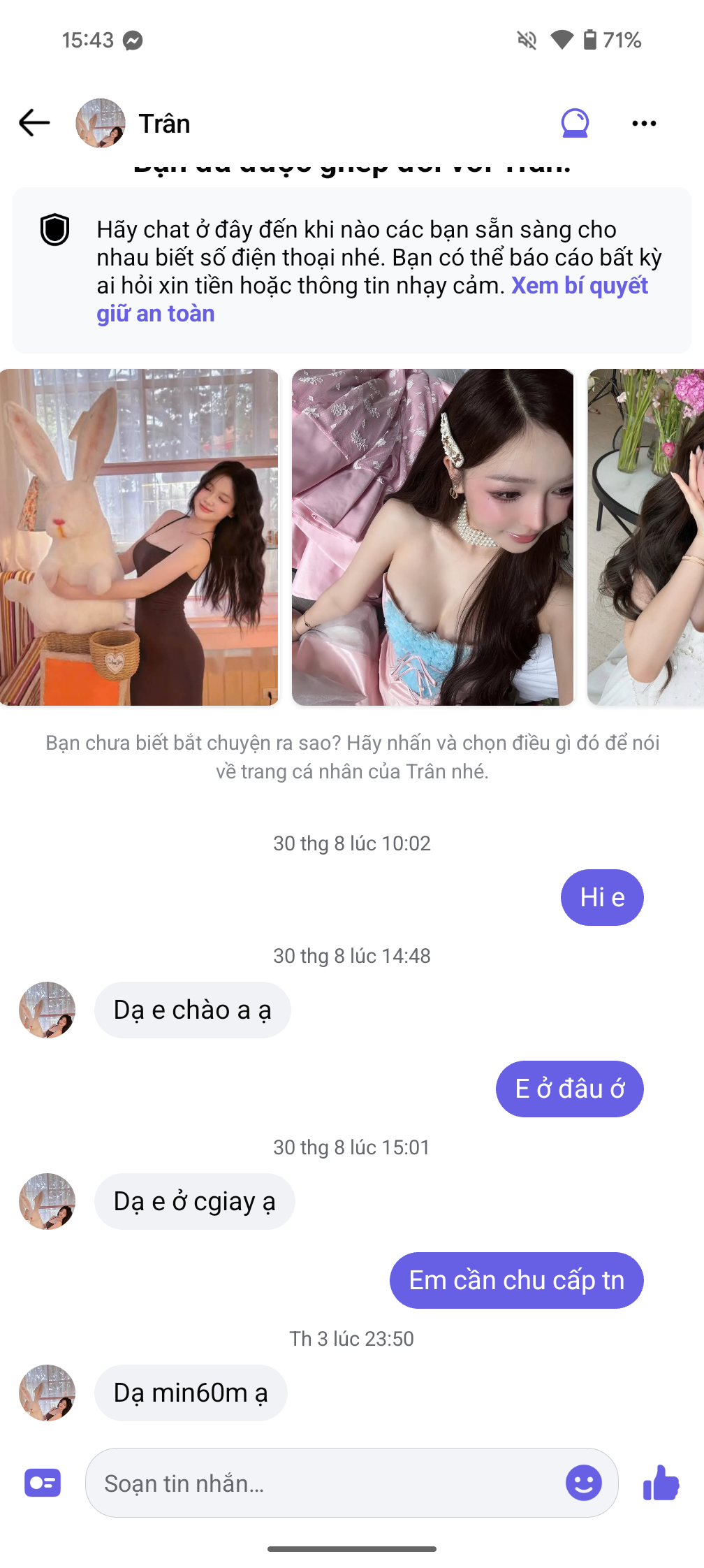Tap Trân's profile picture in the header

[100, 122]
